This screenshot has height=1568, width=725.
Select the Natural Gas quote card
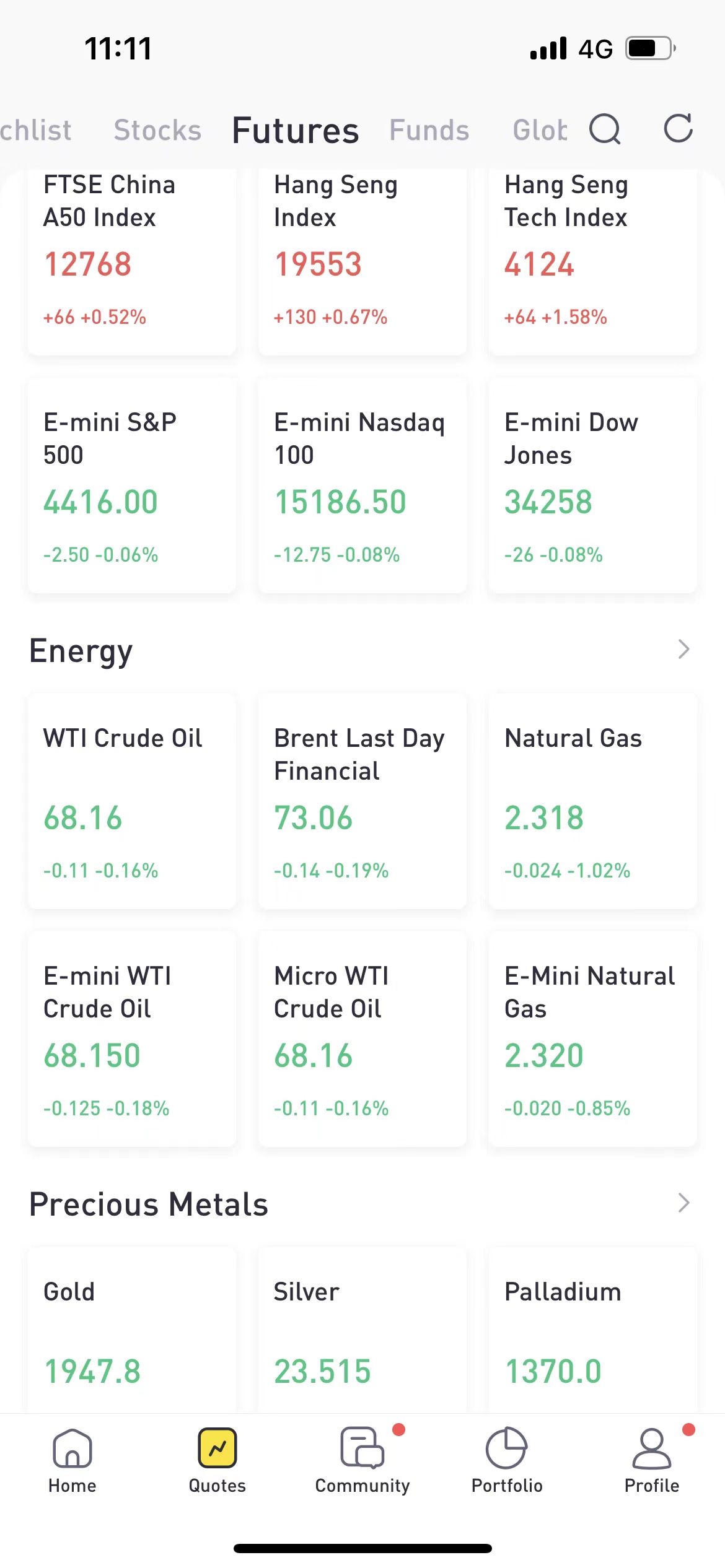pyautogui.click(x=593, y=802)
